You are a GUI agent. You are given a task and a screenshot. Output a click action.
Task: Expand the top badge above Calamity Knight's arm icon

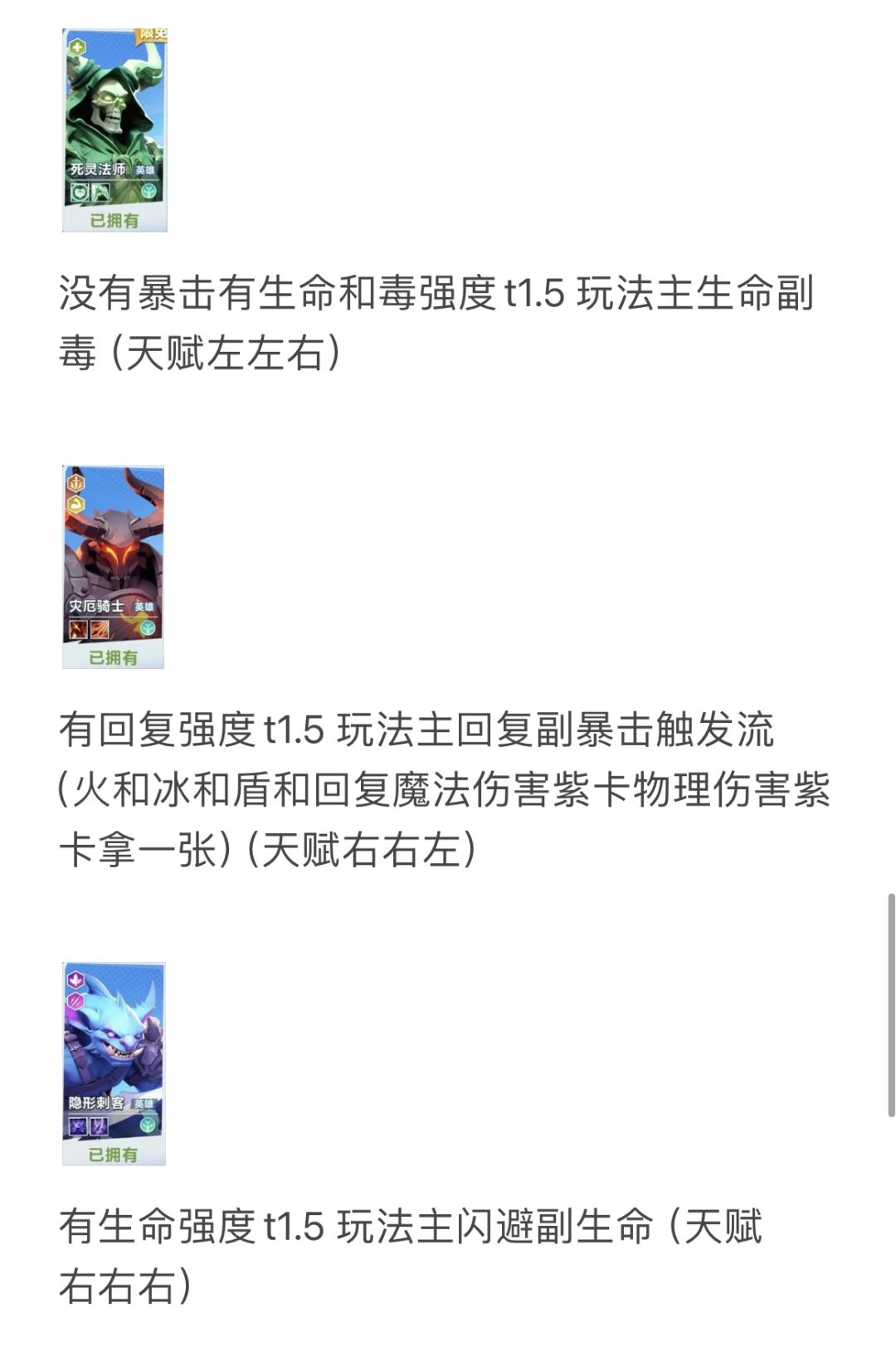76,485
